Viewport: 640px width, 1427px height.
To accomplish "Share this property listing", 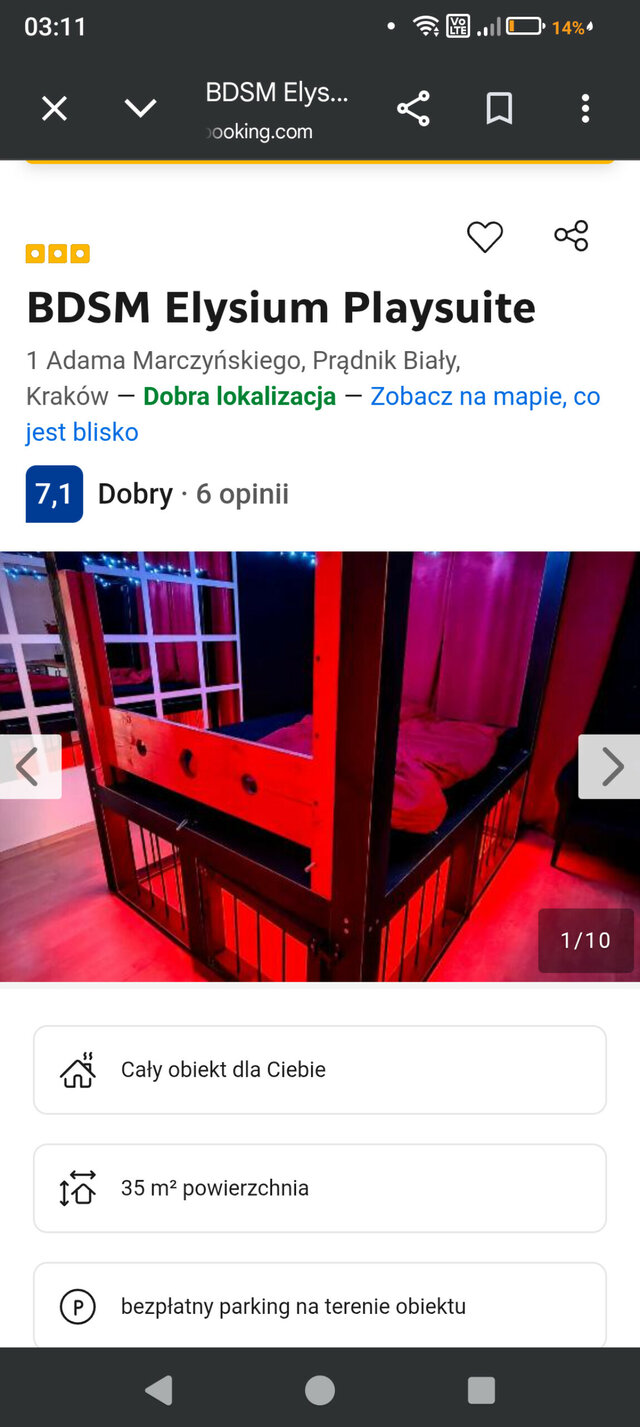I will [571, 236].
